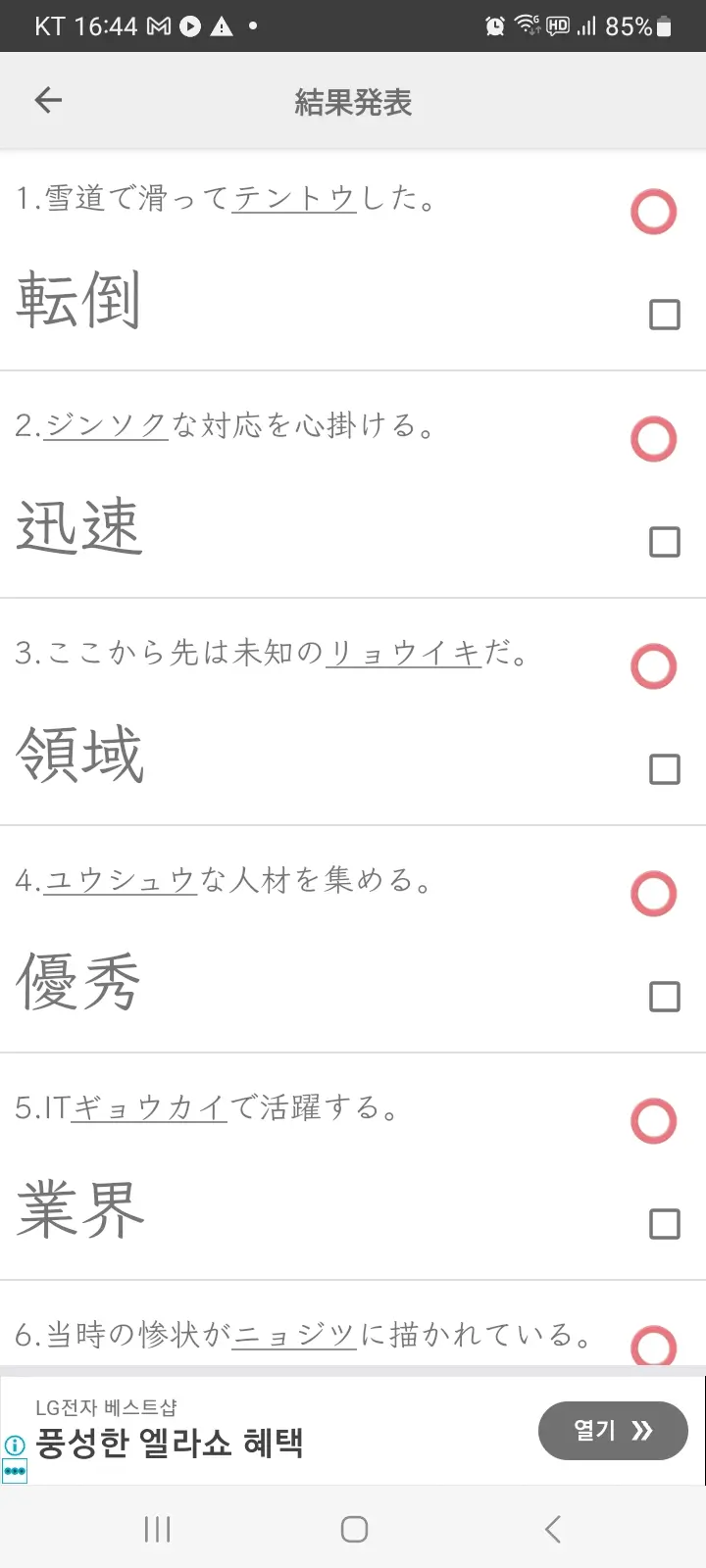Tap the ad info icon on the banner
The height and width of the screenshot is (1568, 706).
coord(14,1445)
